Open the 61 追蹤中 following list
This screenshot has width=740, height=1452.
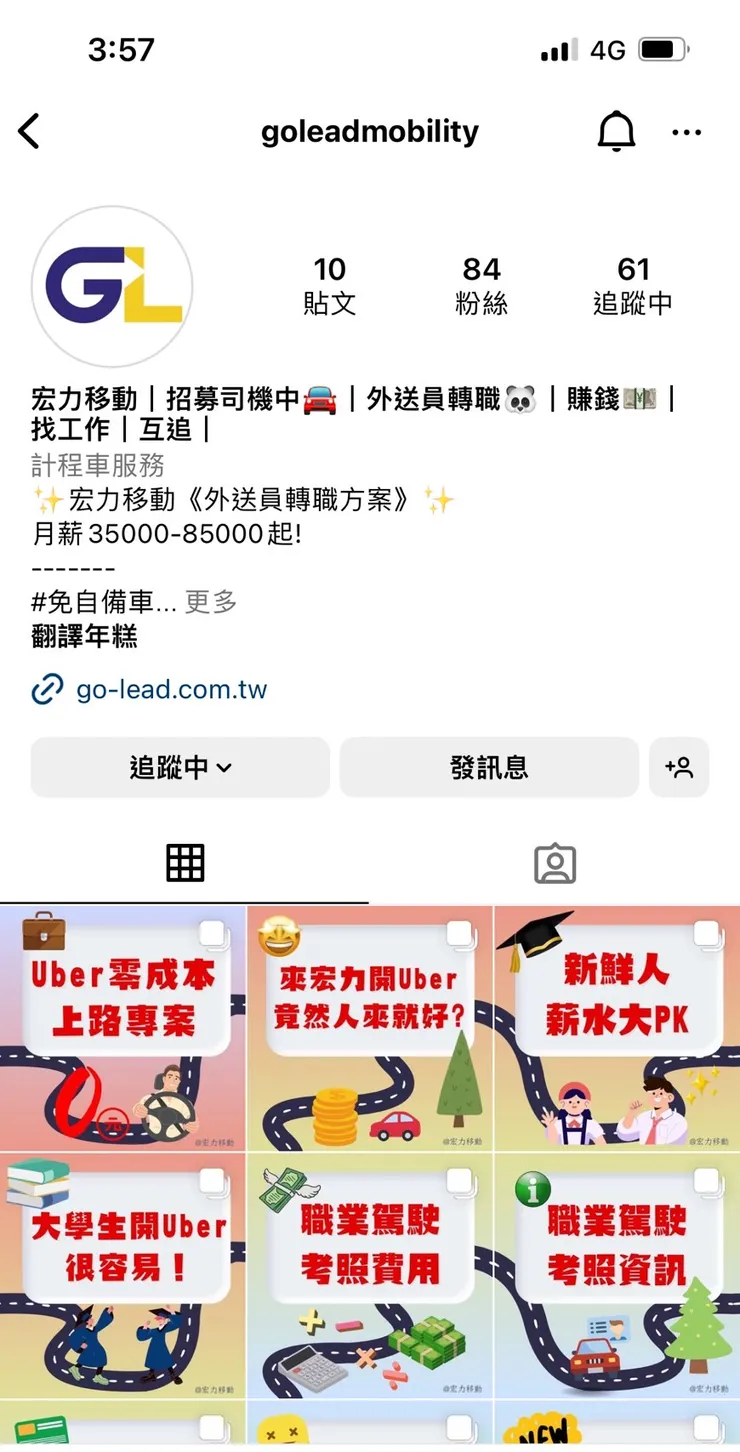click(x=633, y=285)
